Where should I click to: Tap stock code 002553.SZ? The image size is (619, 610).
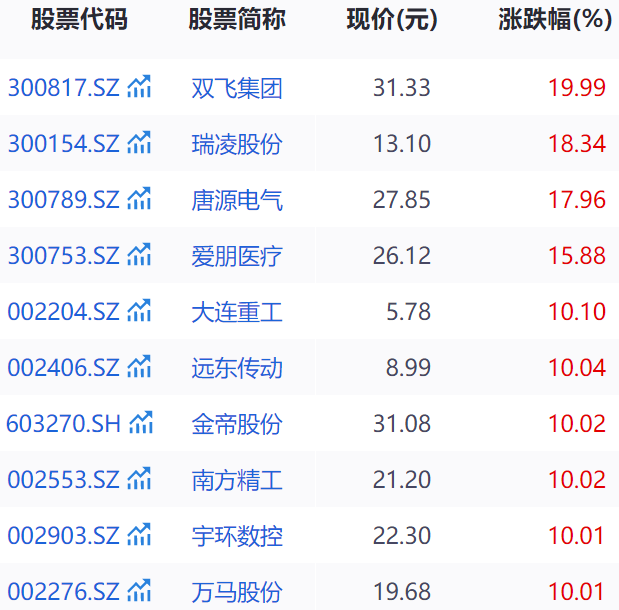click(x=63, y=480)
